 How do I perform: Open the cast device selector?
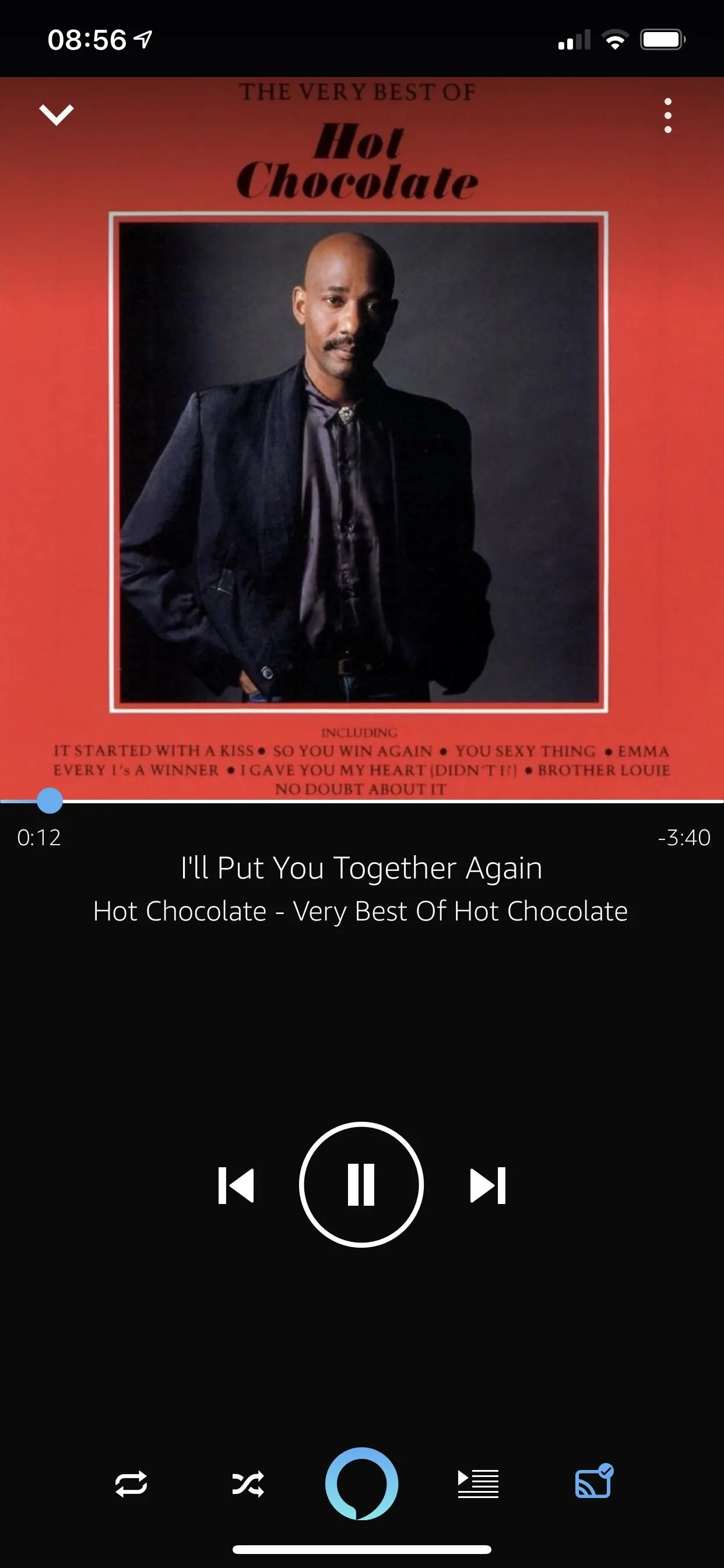[x=593, y=1482]
